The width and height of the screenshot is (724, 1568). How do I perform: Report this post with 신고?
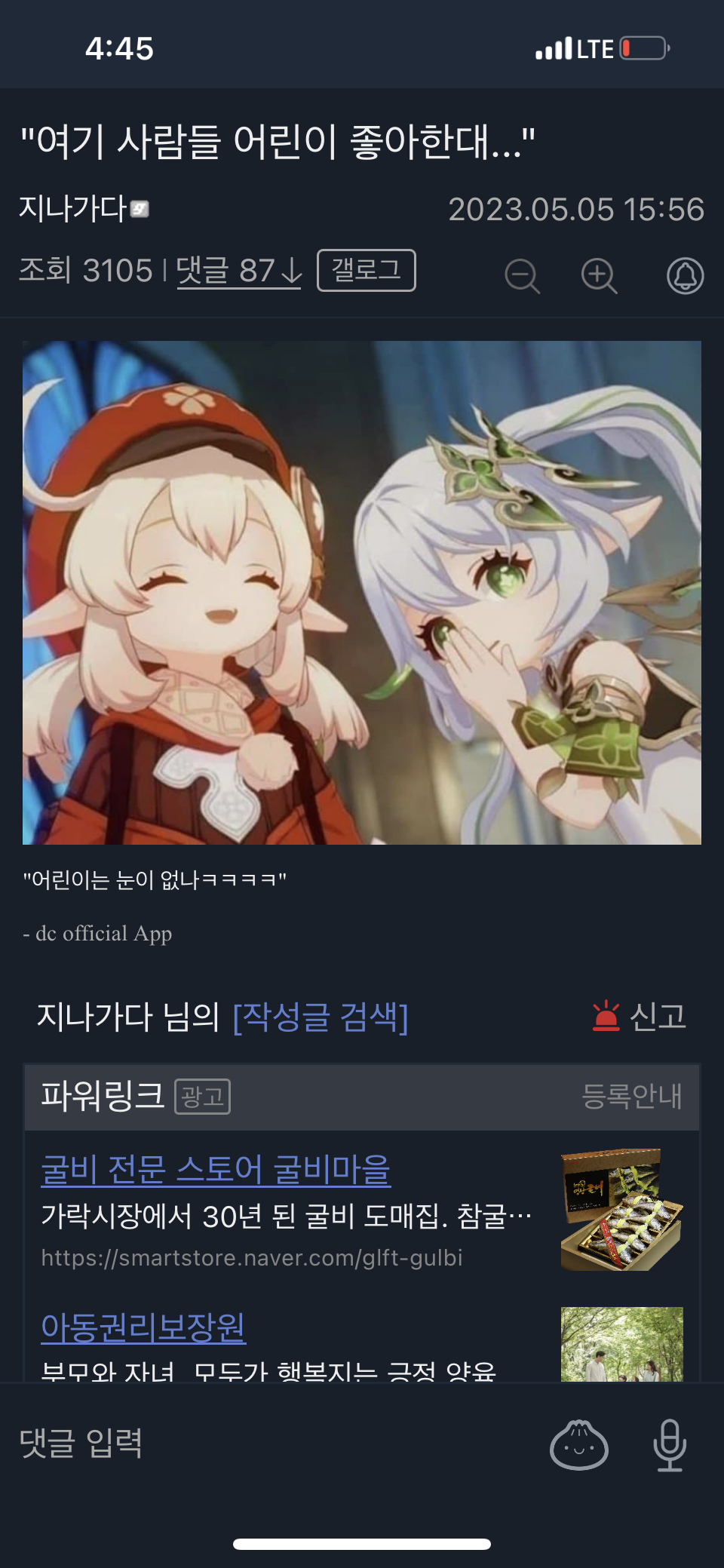click(x=640, y=1016)
